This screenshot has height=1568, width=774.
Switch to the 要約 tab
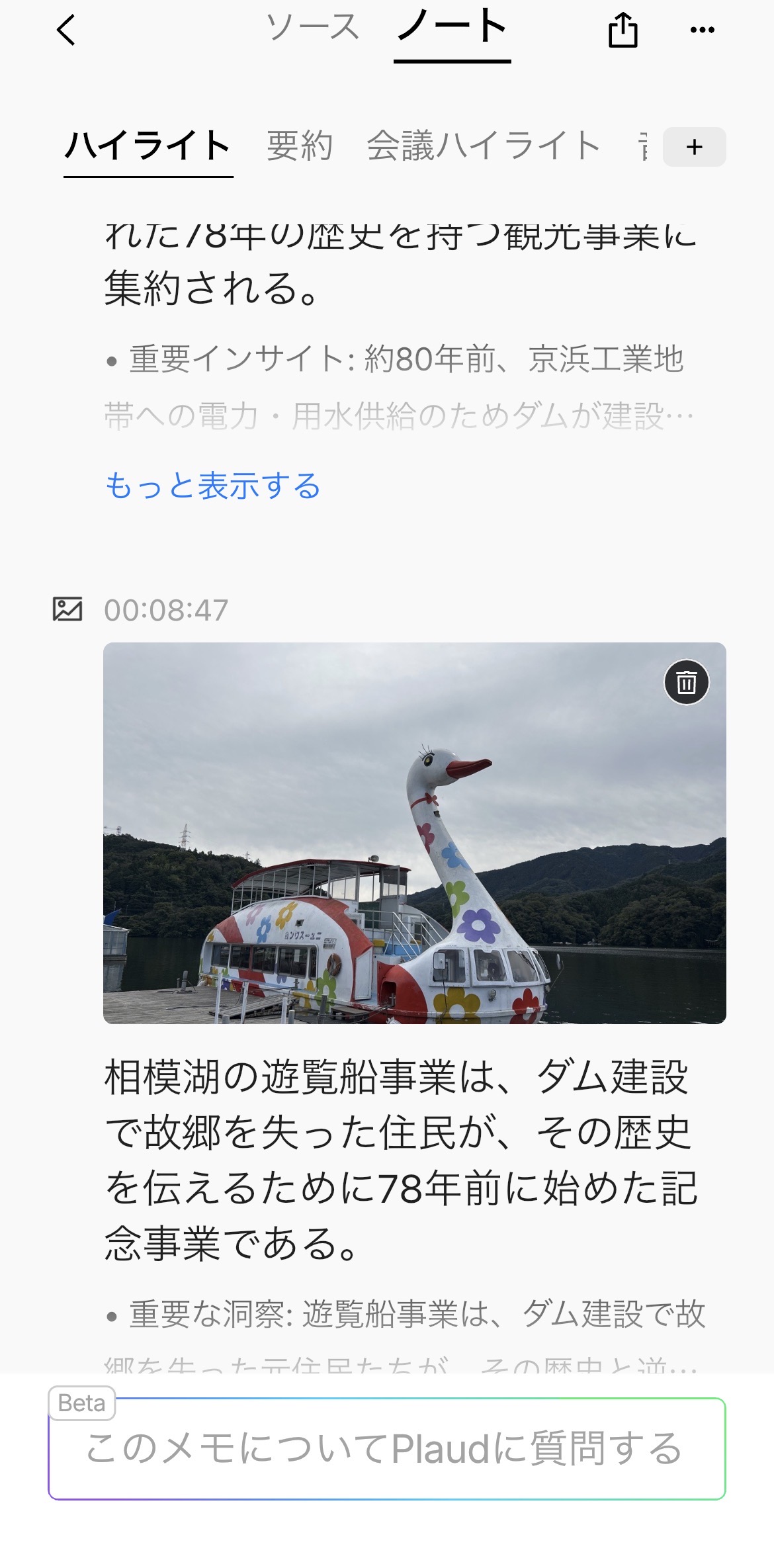pyautogui.click(x=300, y=146)
